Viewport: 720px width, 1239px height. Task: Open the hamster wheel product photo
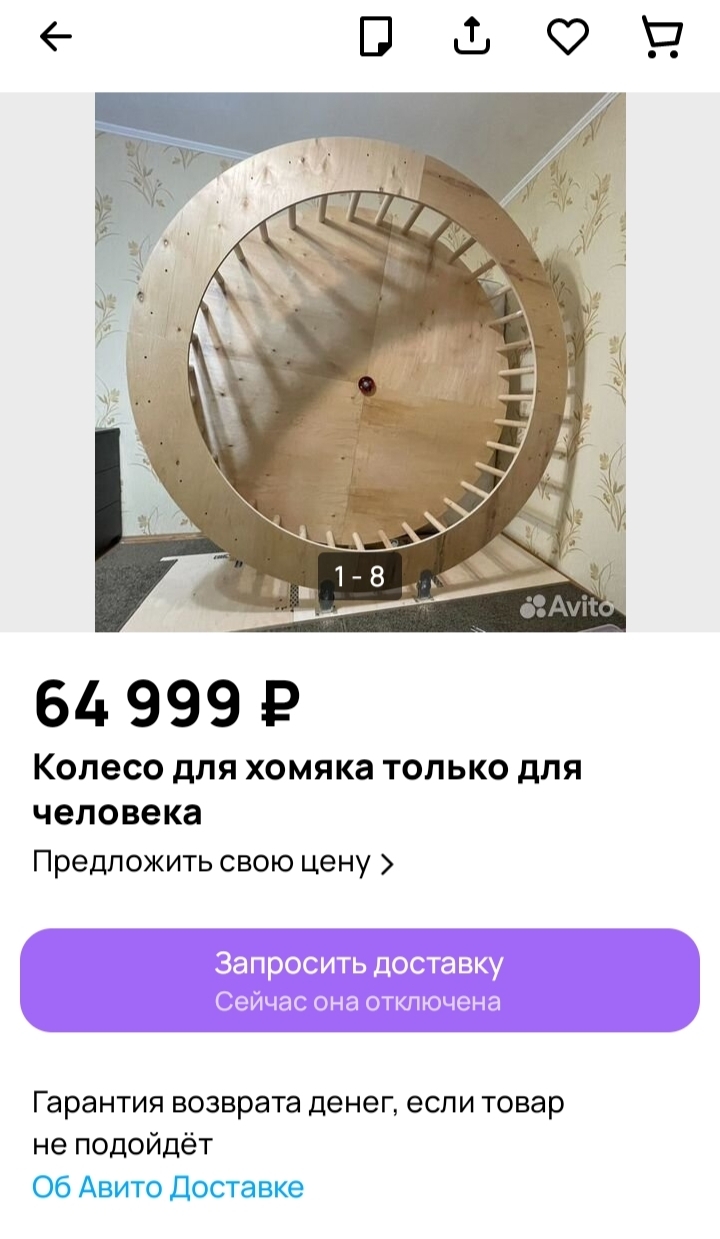pos(360,361)
